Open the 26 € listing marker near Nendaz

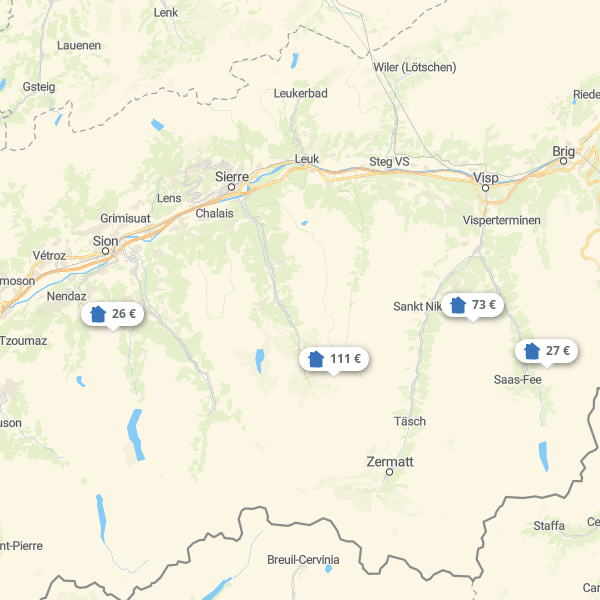coord(113,314)
